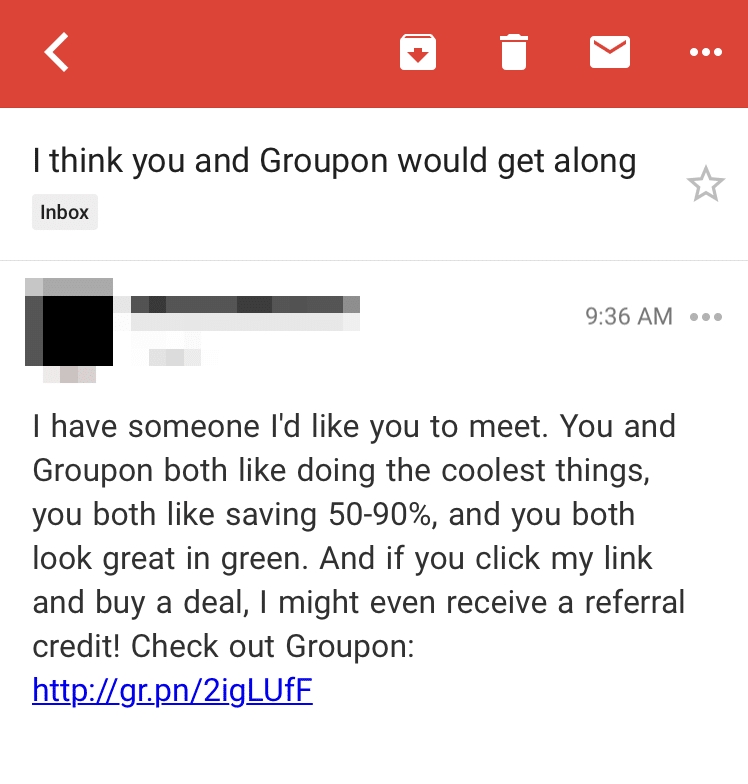This screenshot has width=748, height=784.
Task: Mark this email as unread
Action: pos(610,52)
